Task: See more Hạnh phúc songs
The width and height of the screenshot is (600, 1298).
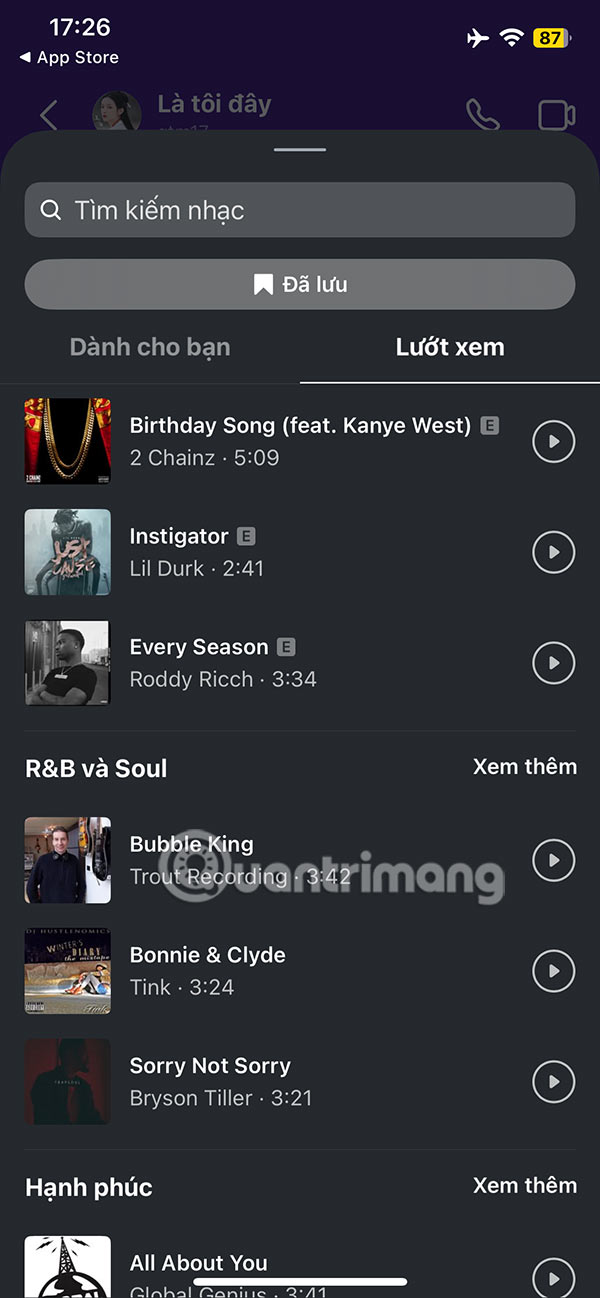Action: click(524, 1185)
